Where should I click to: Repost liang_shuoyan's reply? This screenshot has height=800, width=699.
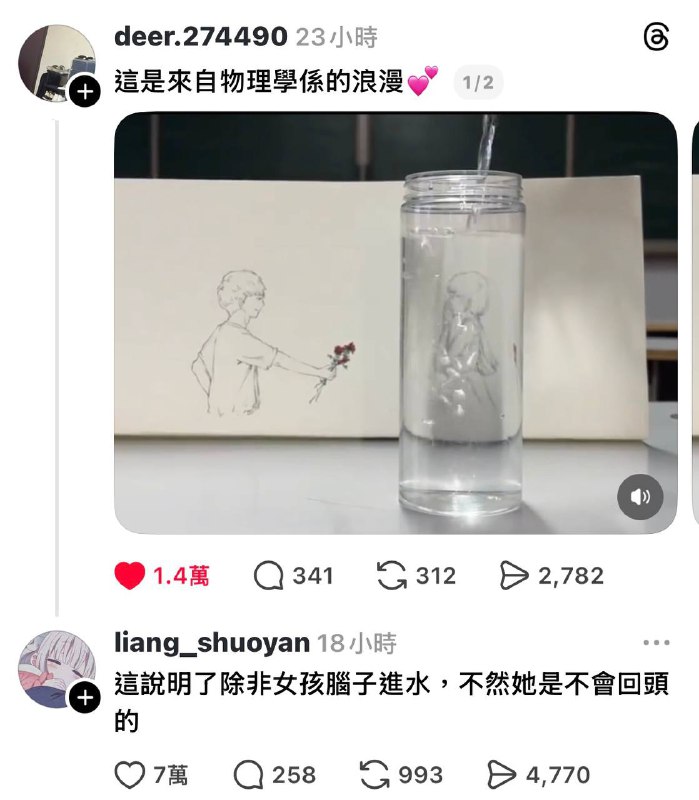pyautogui.click(x=373, y=774)
